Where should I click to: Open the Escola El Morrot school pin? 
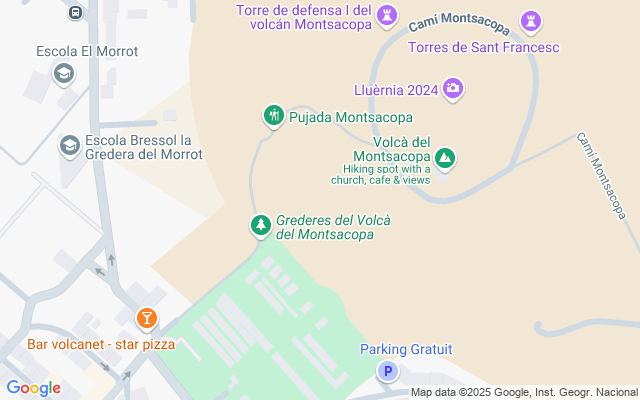click(64, 73)
